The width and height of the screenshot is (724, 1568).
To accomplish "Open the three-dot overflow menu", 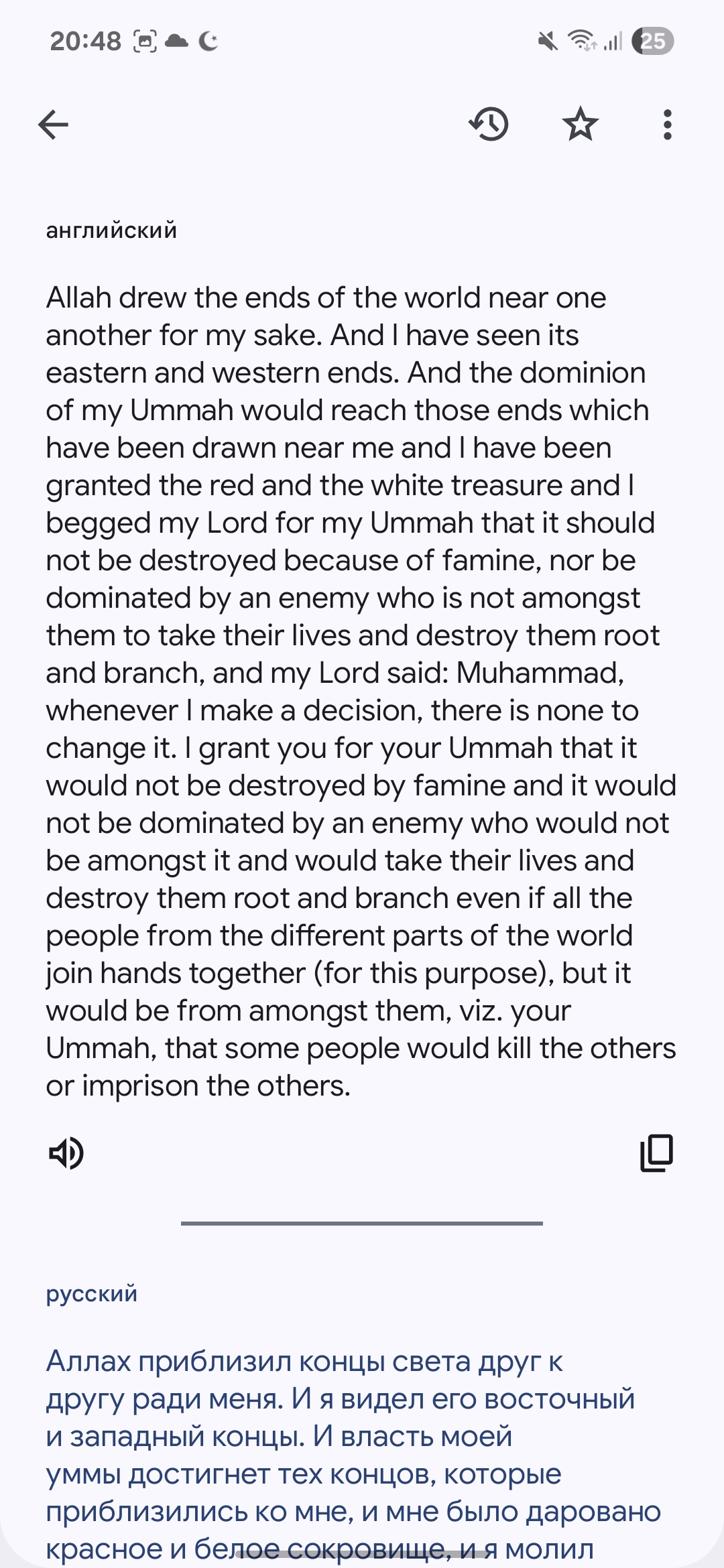I will [666, 125].
